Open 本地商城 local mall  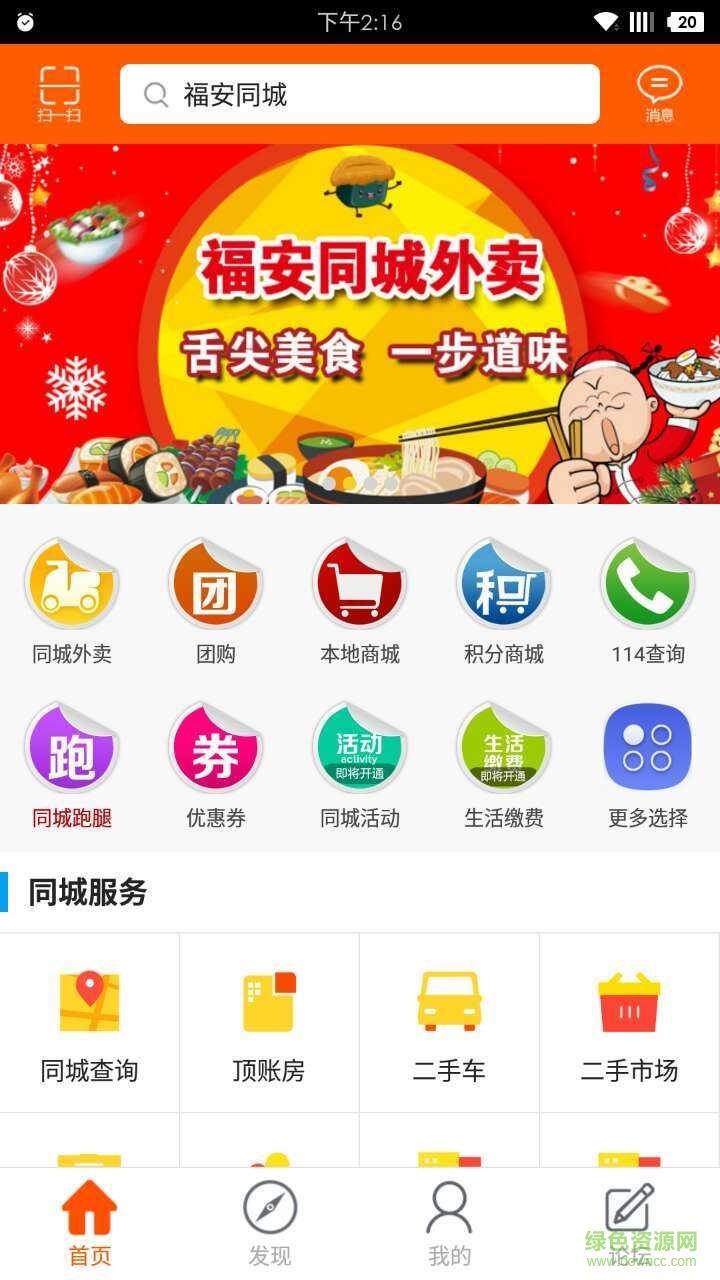pyautogui.click(x=359, y=600)
